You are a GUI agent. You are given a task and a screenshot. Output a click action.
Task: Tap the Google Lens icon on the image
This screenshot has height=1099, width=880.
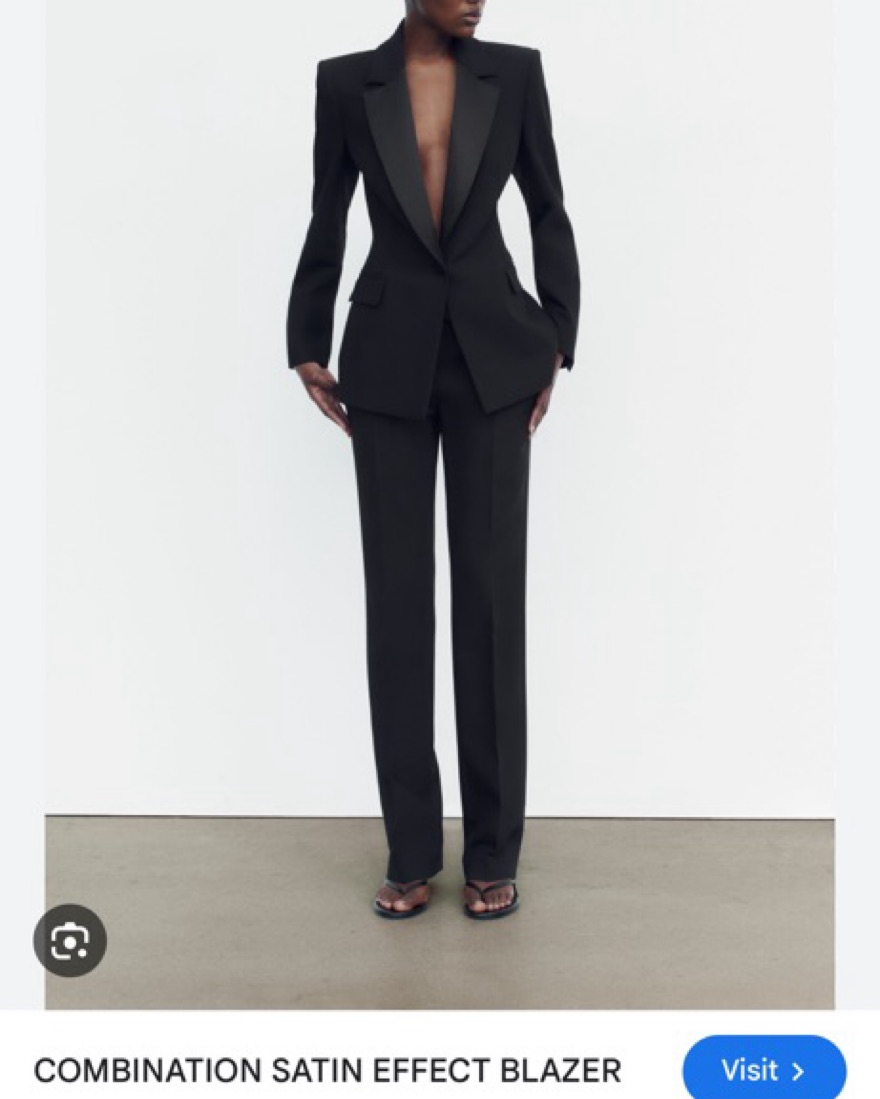pyautogui.click(x=70, y=940)
